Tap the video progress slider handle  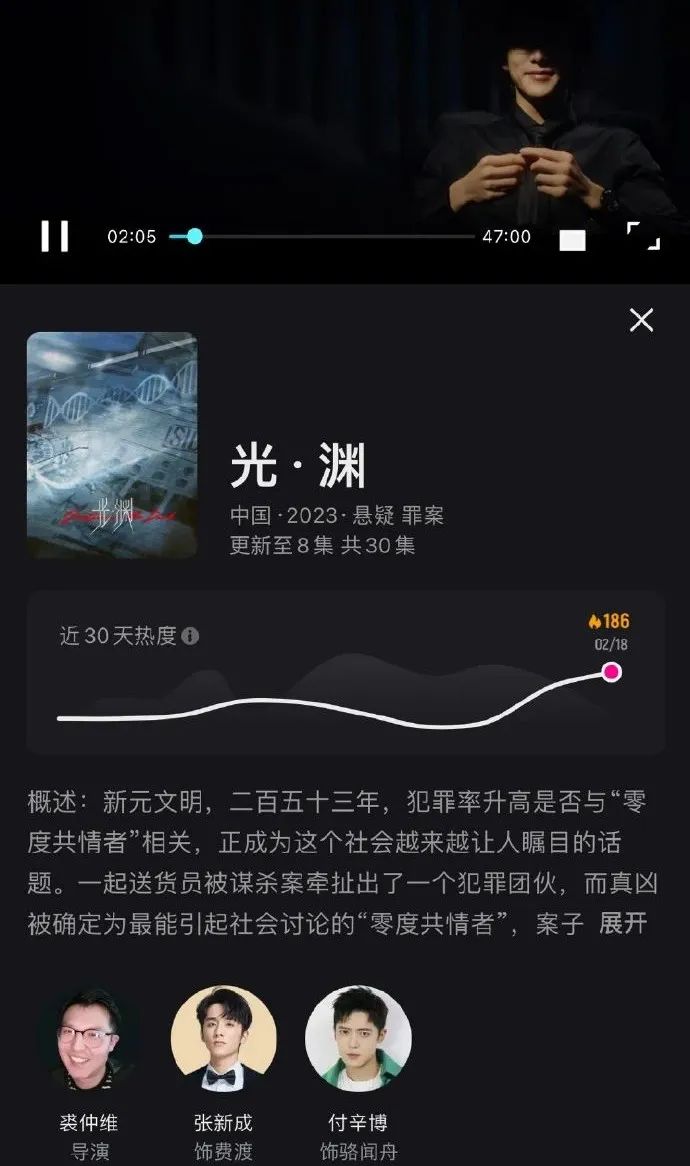point(195,236)
